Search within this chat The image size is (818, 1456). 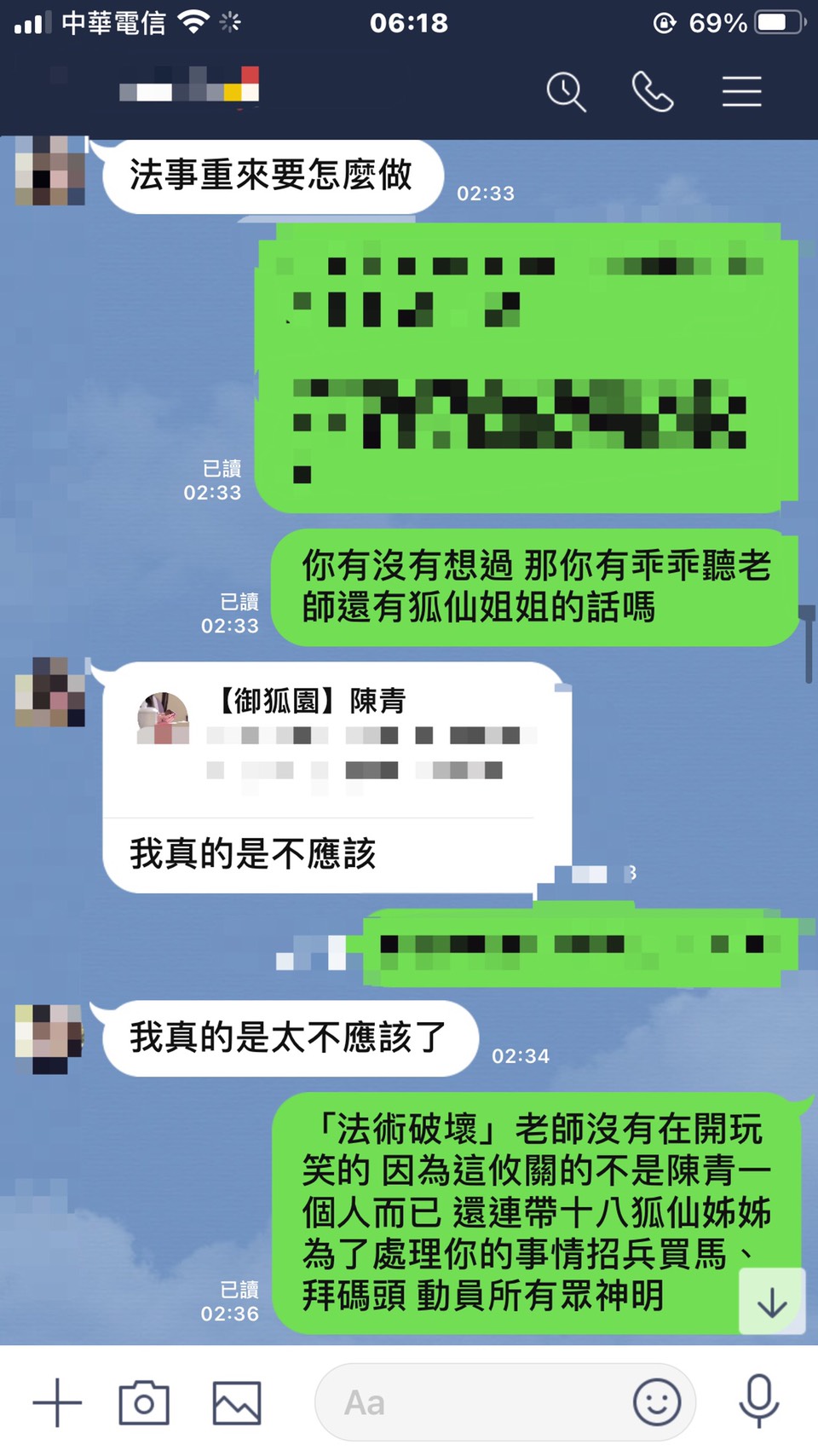(566, 91)
